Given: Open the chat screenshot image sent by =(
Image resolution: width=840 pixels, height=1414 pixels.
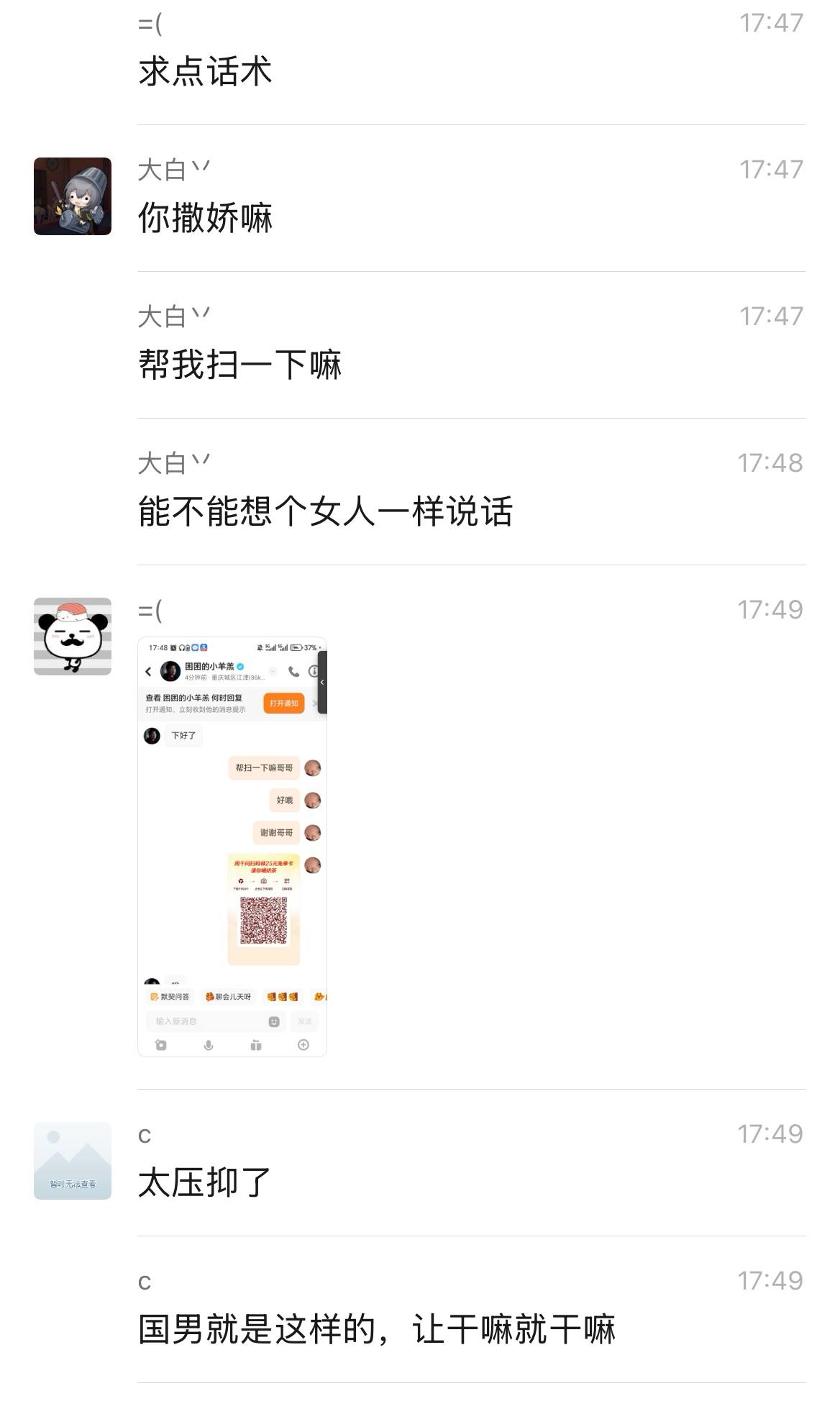Looking at the screenshot, I should coord(232,846).
